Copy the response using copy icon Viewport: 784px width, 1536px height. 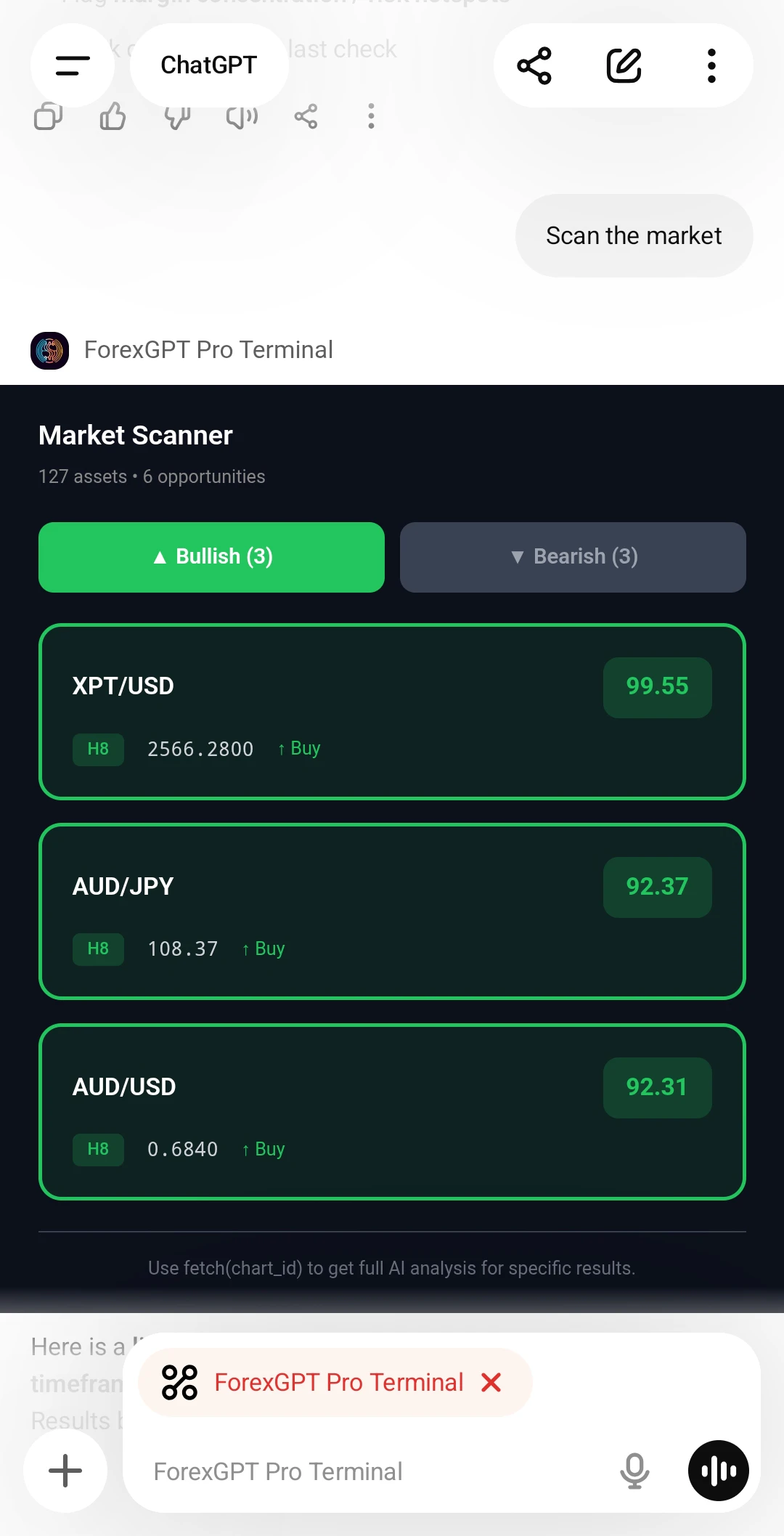point(46,116)
